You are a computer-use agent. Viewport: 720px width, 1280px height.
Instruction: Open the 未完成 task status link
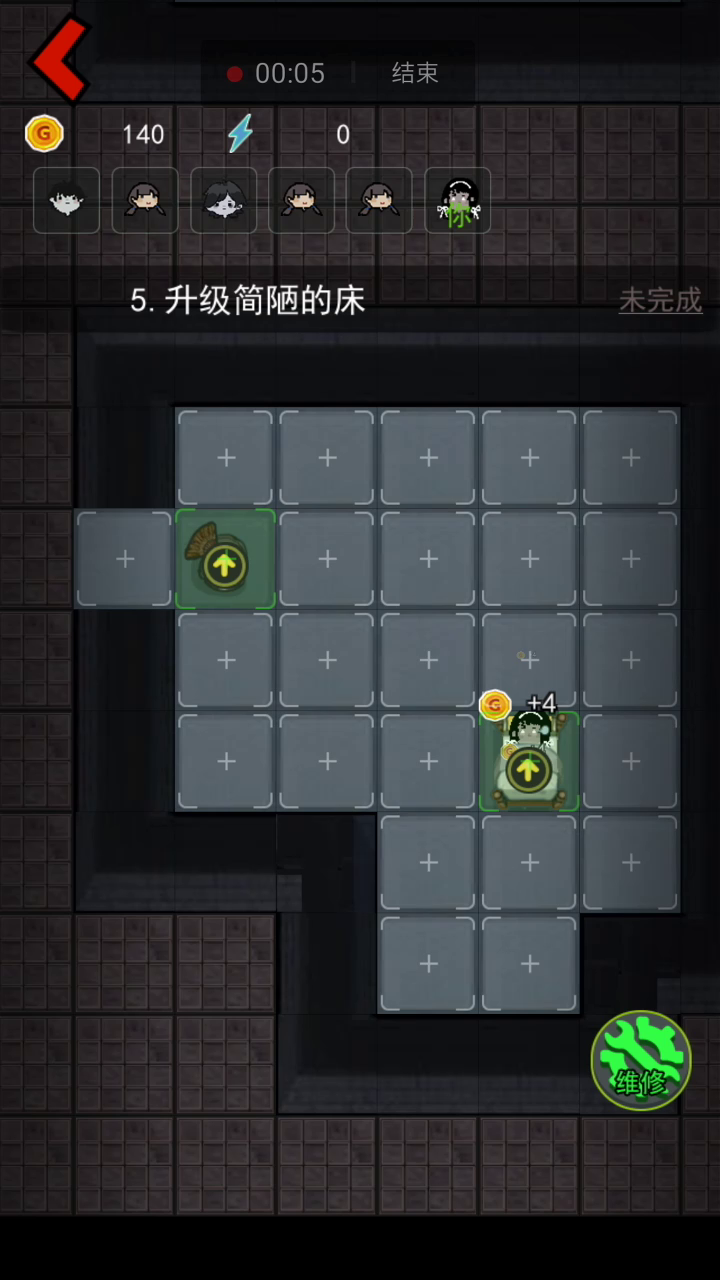pos(660,300)
